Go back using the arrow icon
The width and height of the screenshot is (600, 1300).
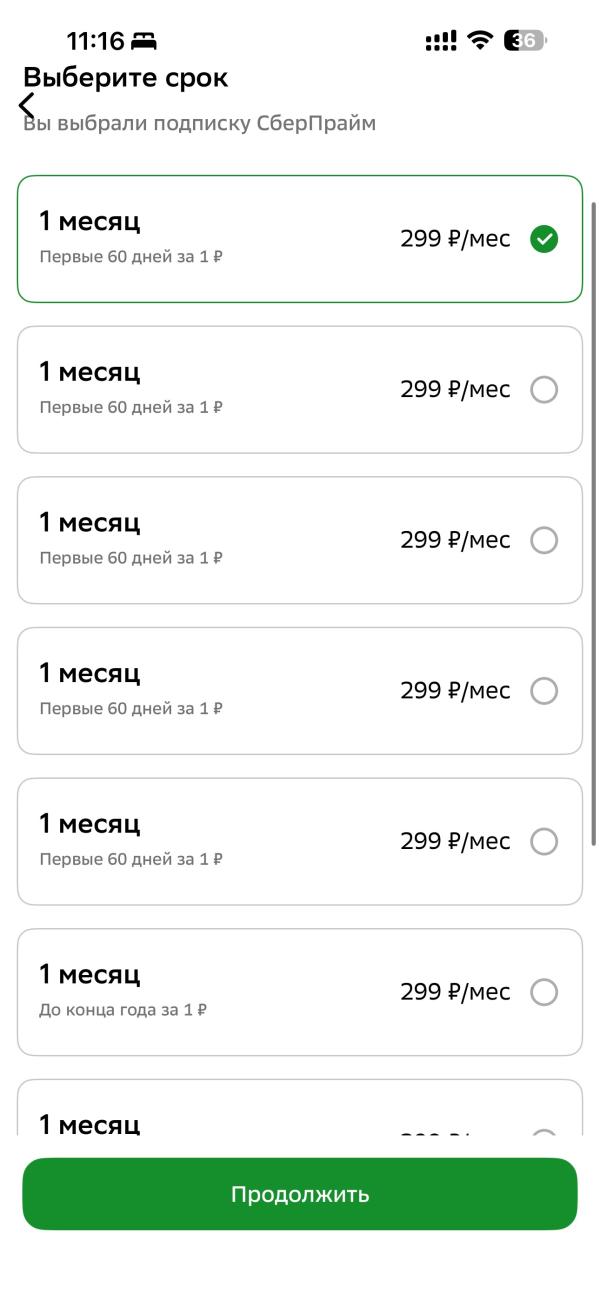tap(26, 105)
